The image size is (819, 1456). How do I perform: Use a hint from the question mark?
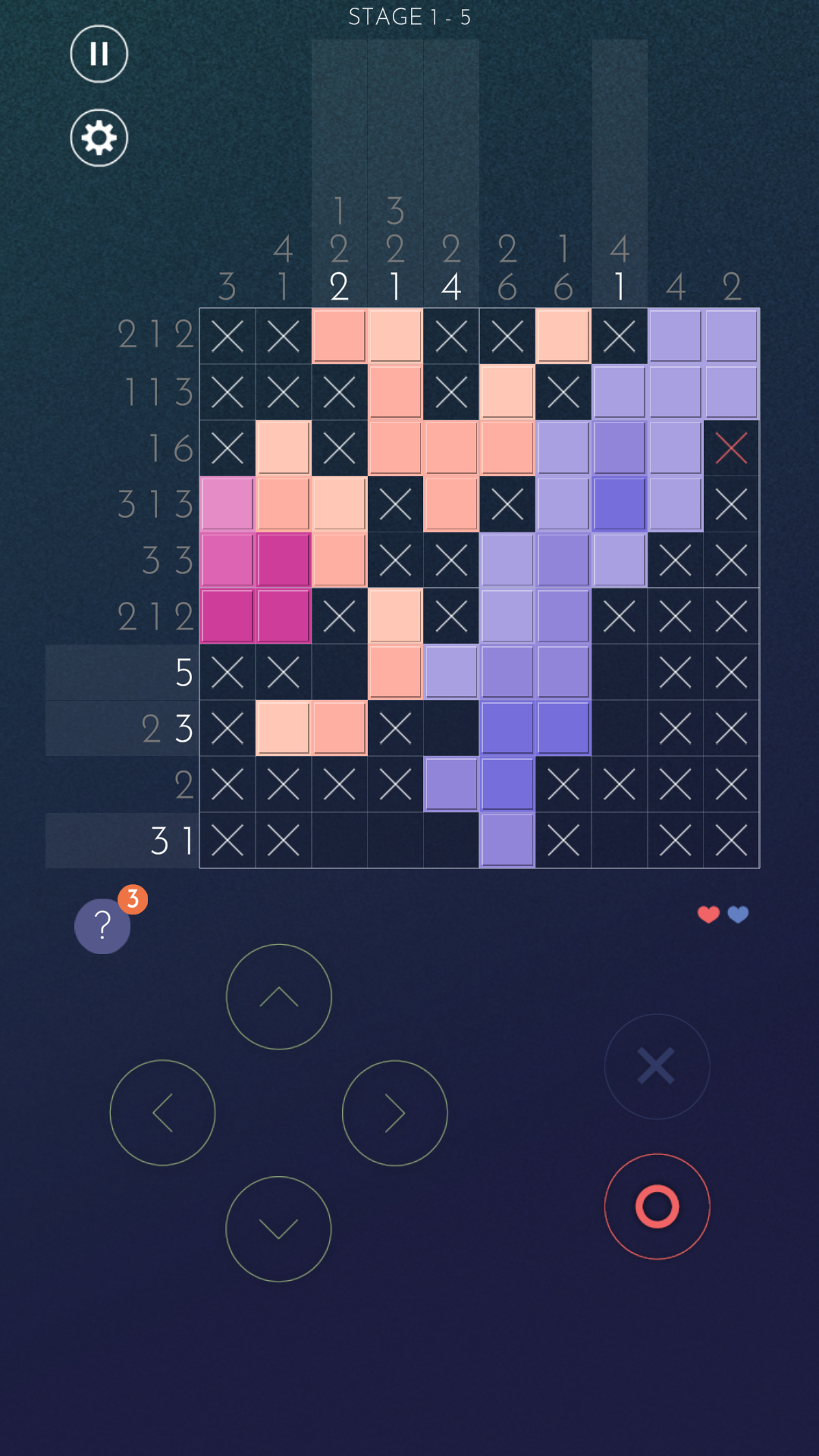[103, 926]
